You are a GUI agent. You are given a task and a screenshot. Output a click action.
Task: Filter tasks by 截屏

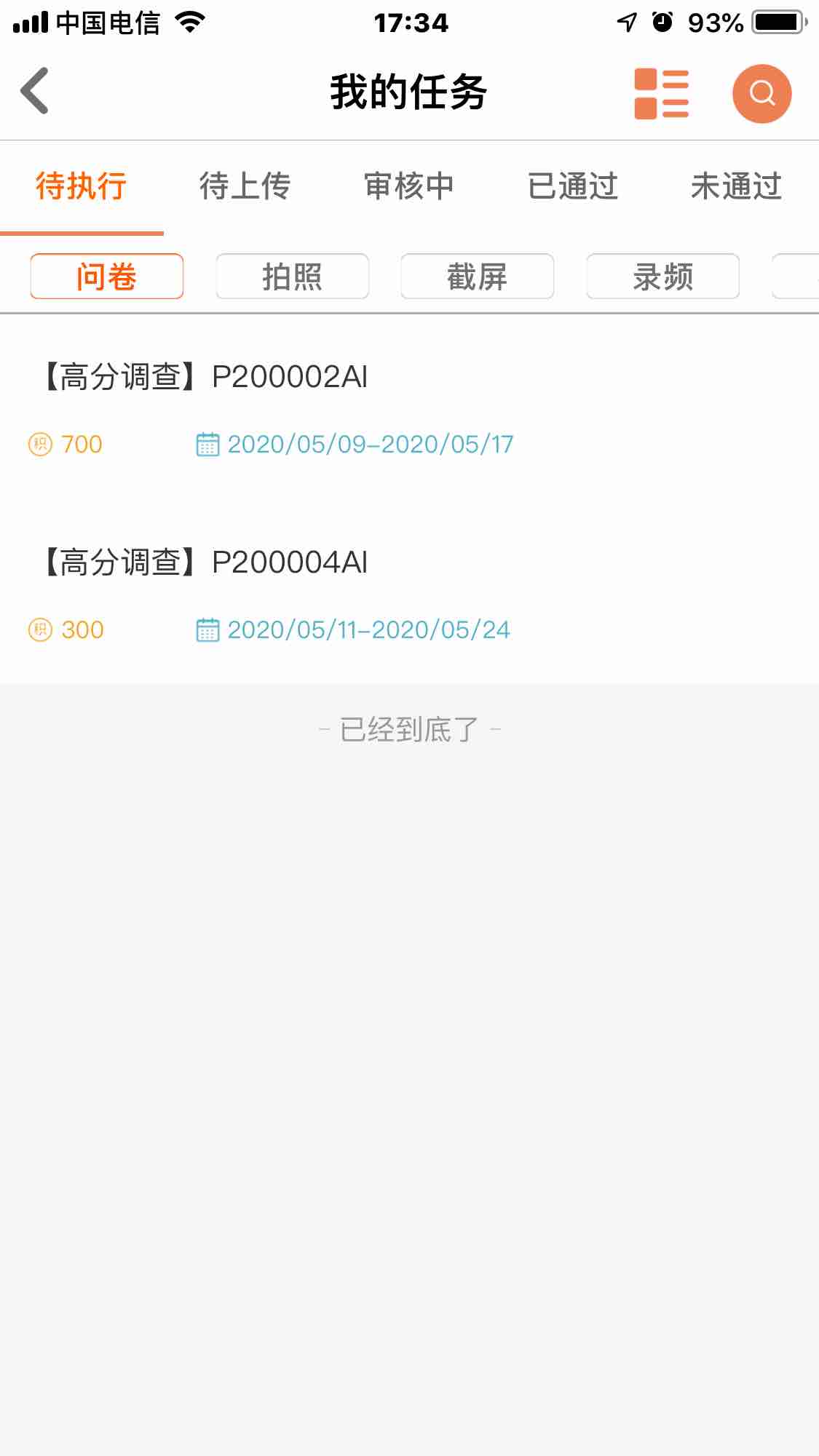point(478,277)
